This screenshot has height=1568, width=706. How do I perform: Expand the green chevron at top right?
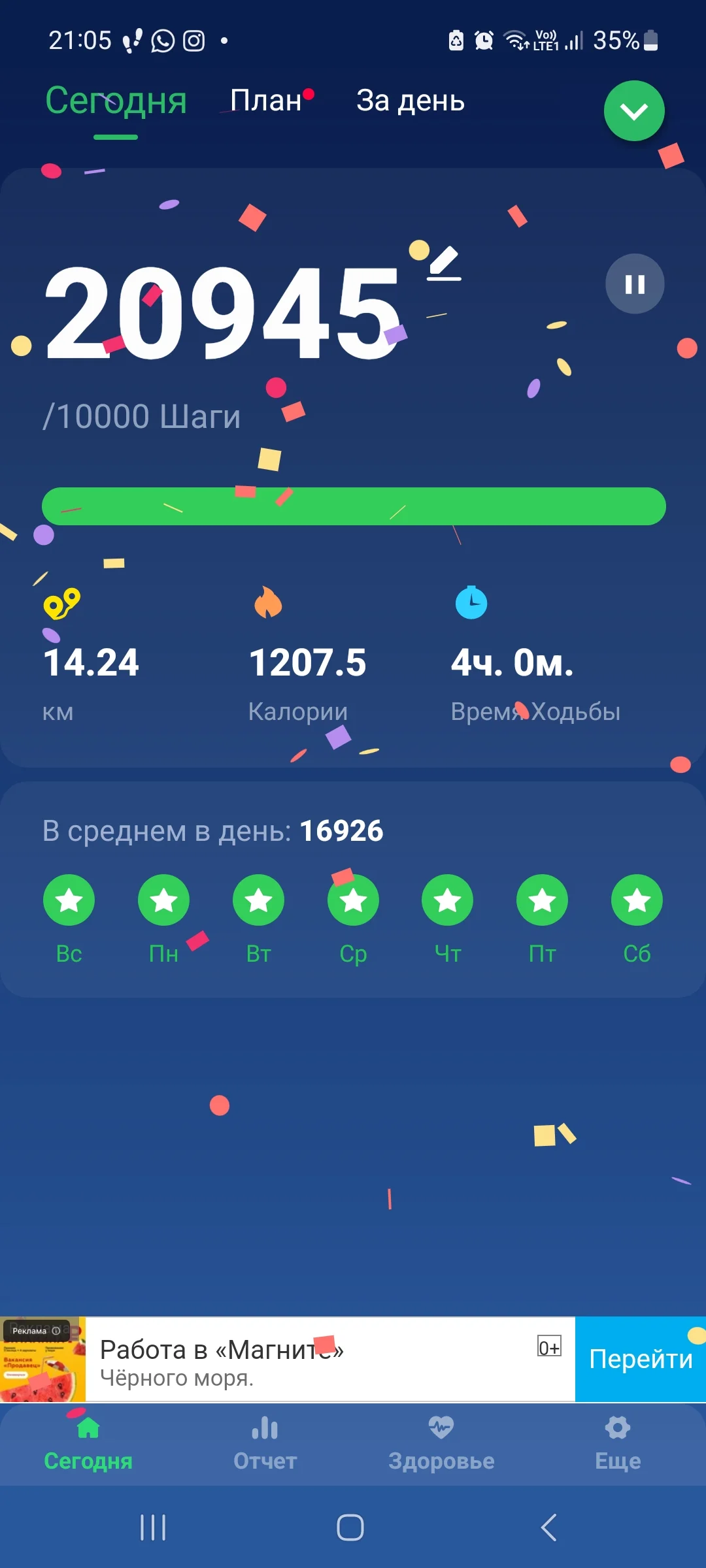[x=633, y=110]
